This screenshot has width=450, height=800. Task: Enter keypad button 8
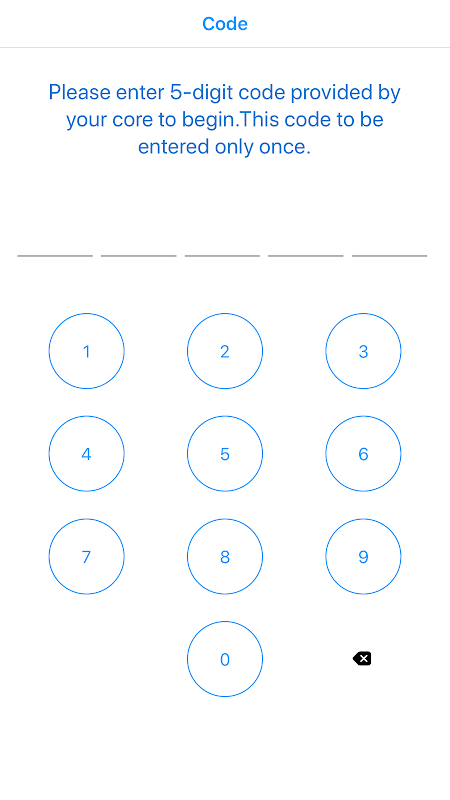click(x=225, y=556)
